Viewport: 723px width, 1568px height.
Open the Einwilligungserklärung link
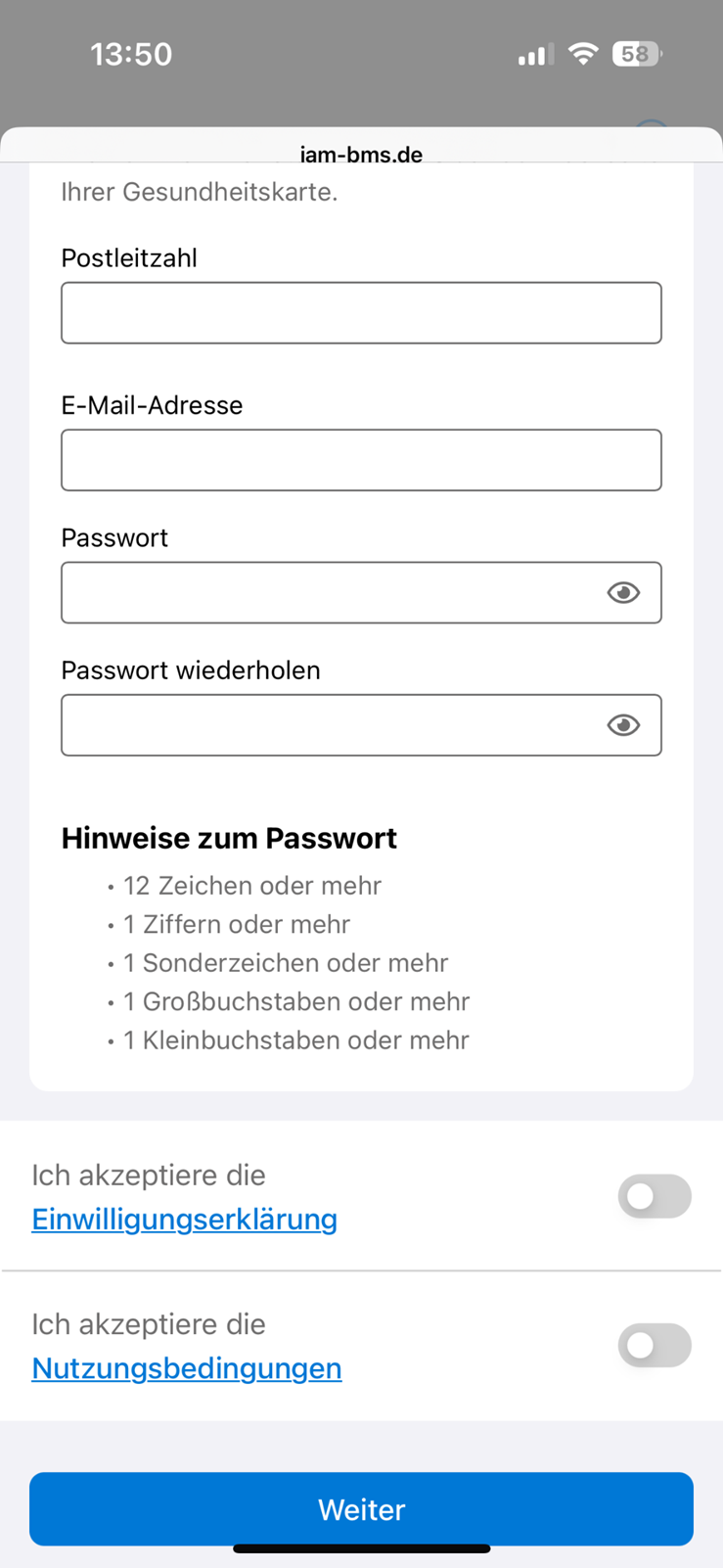coord(184,1220)
